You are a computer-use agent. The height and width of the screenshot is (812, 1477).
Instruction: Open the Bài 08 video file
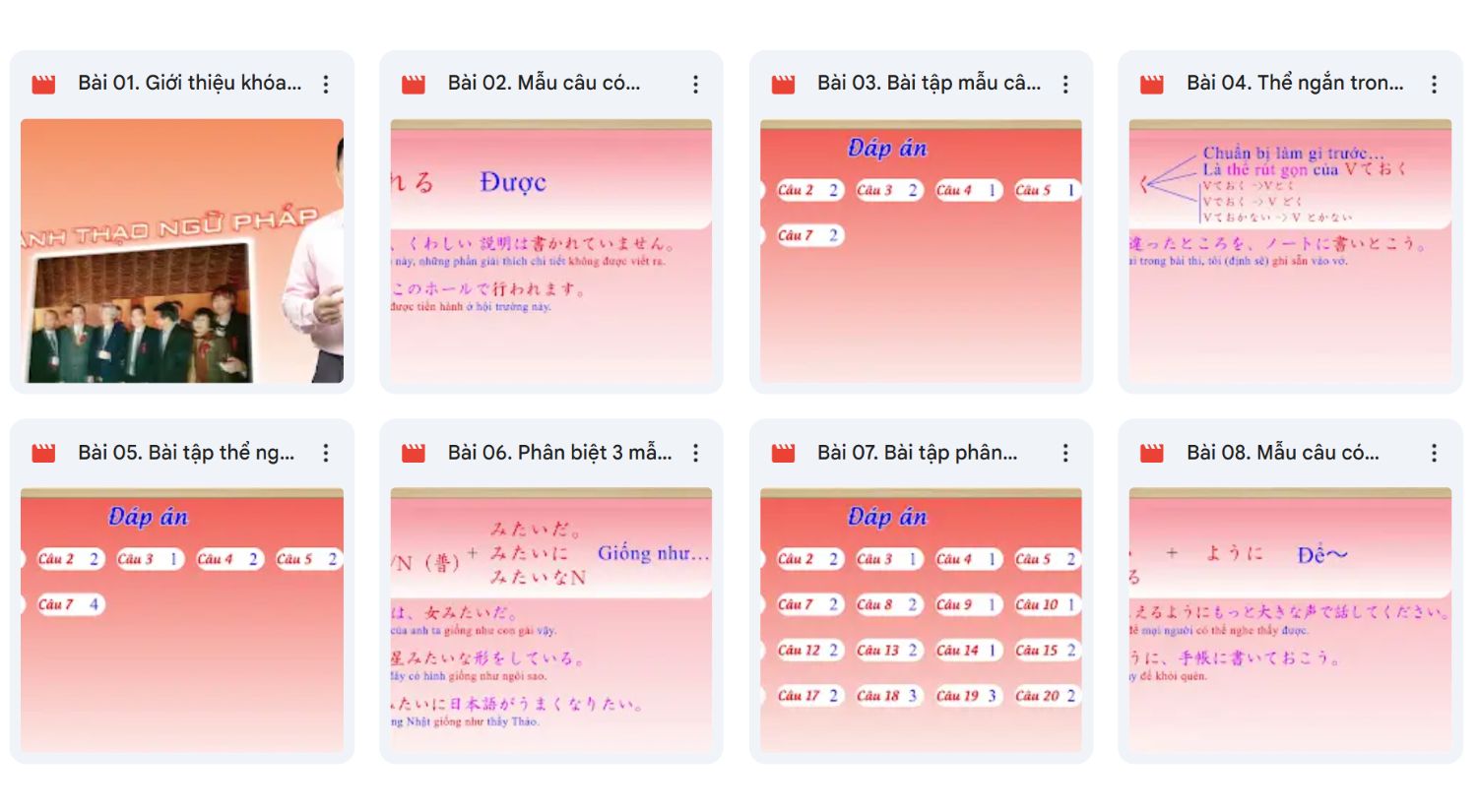1290,620
